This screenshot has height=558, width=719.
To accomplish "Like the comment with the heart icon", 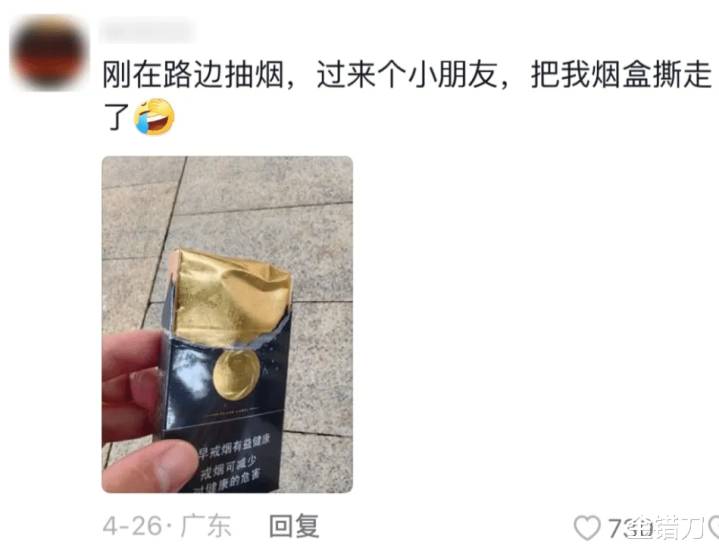I will (587, 527).
